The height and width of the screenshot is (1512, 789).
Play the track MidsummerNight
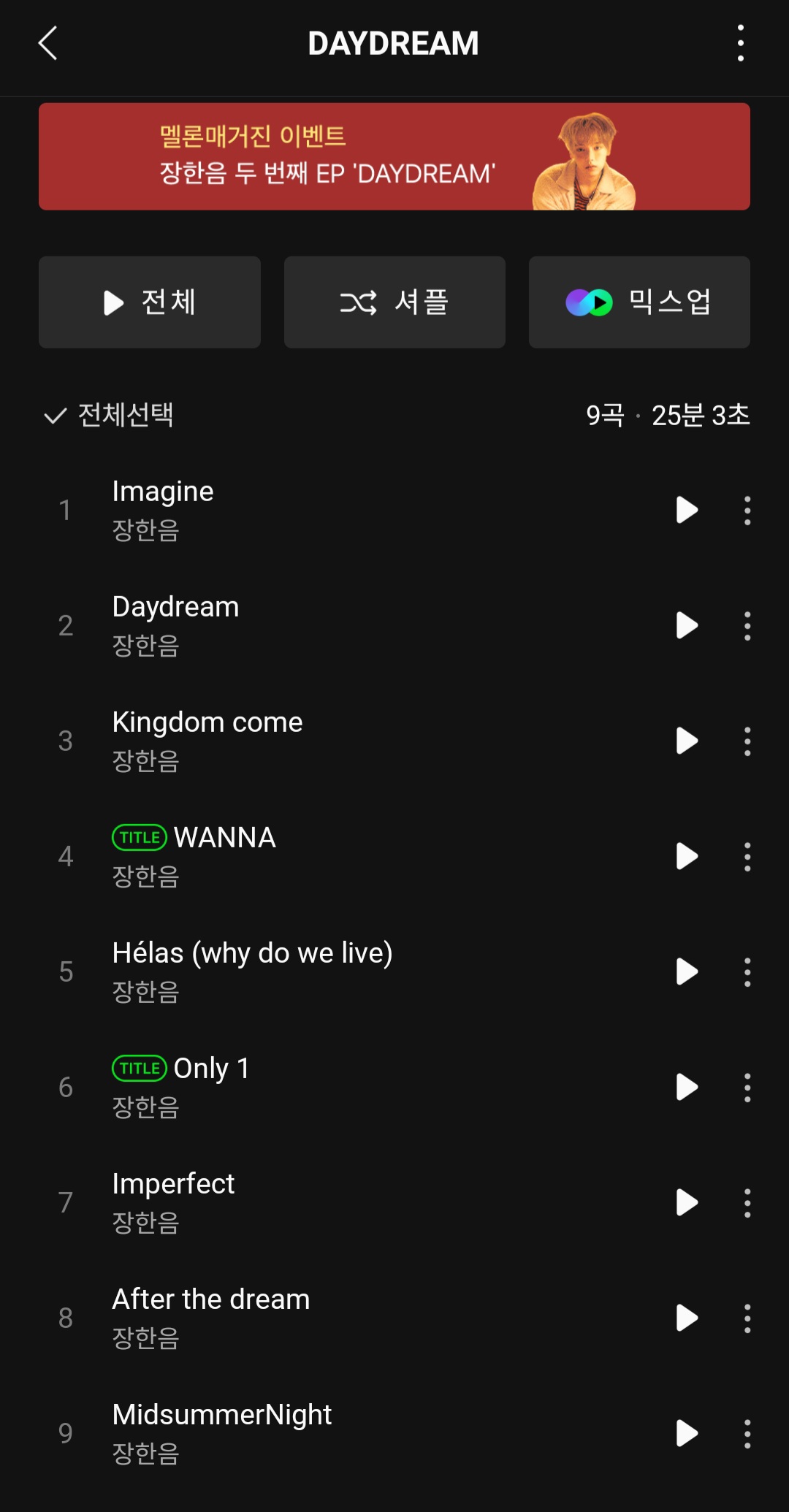click(687, 1433)
